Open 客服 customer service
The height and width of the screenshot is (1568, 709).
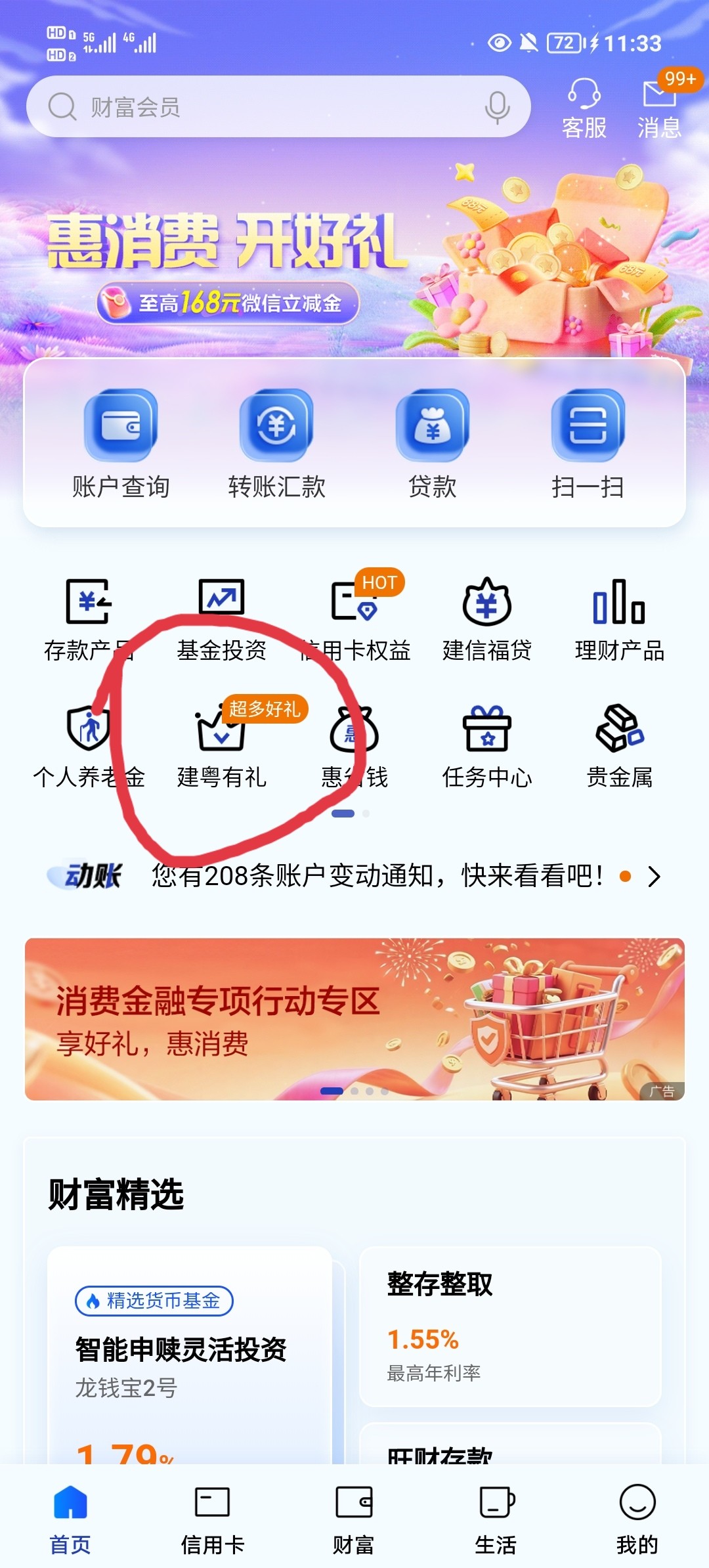coord(584,108)
